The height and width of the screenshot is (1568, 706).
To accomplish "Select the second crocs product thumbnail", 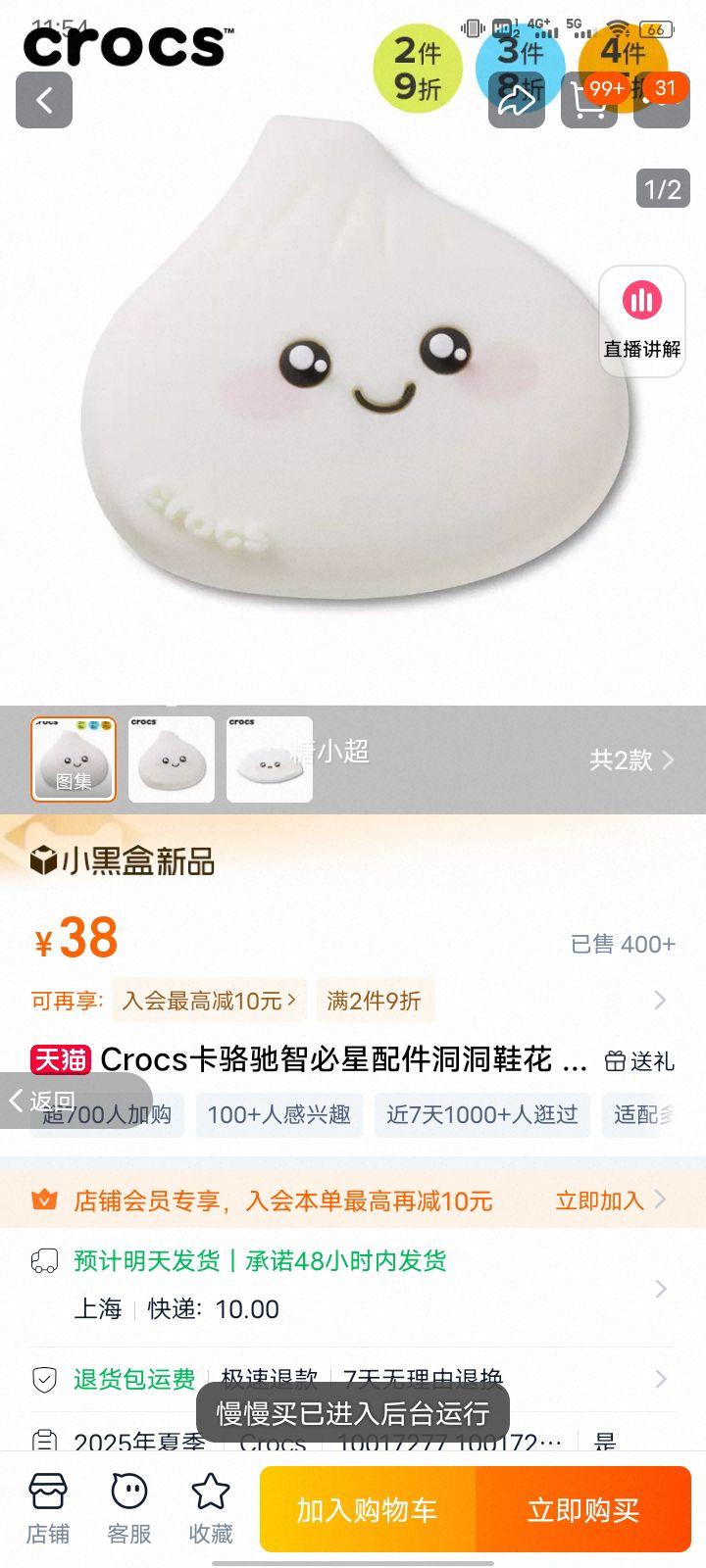I will click(x=172, y=759).
